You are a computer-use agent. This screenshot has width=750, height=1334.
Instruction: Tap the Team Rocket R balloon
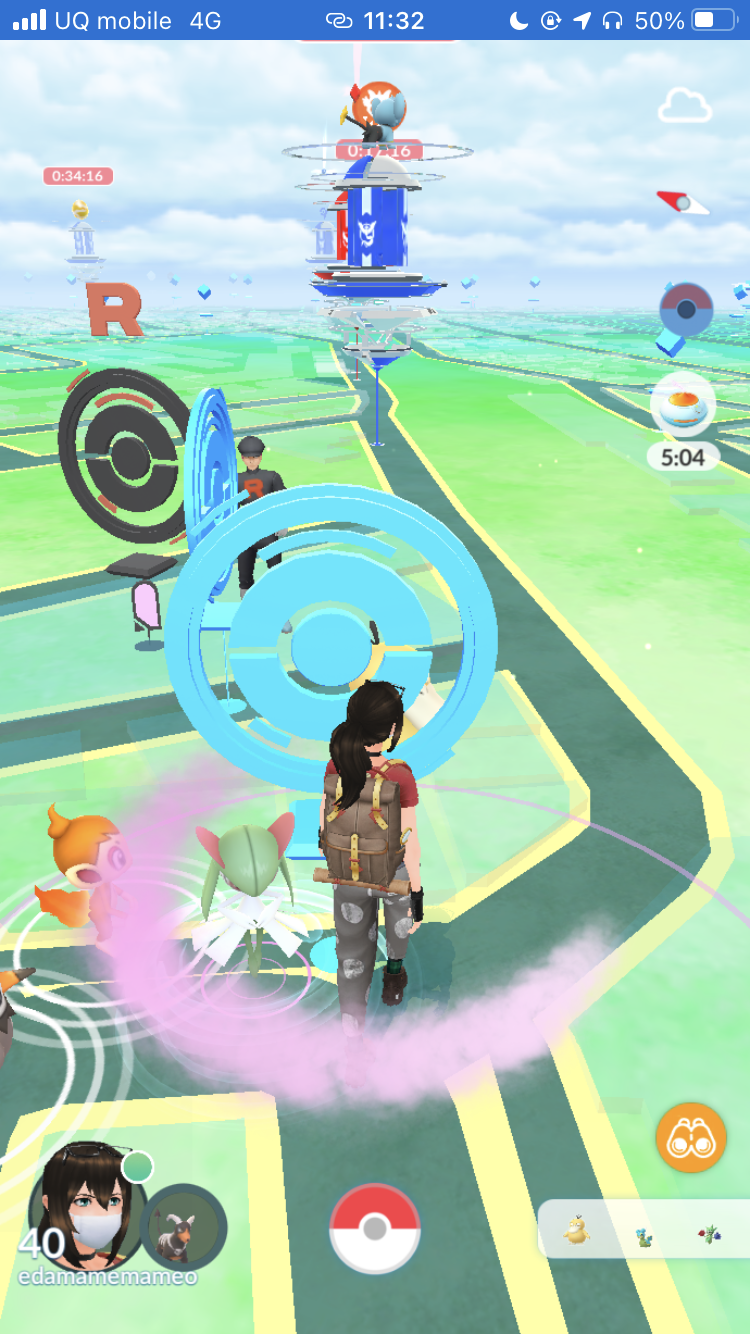tap(114, 309)
